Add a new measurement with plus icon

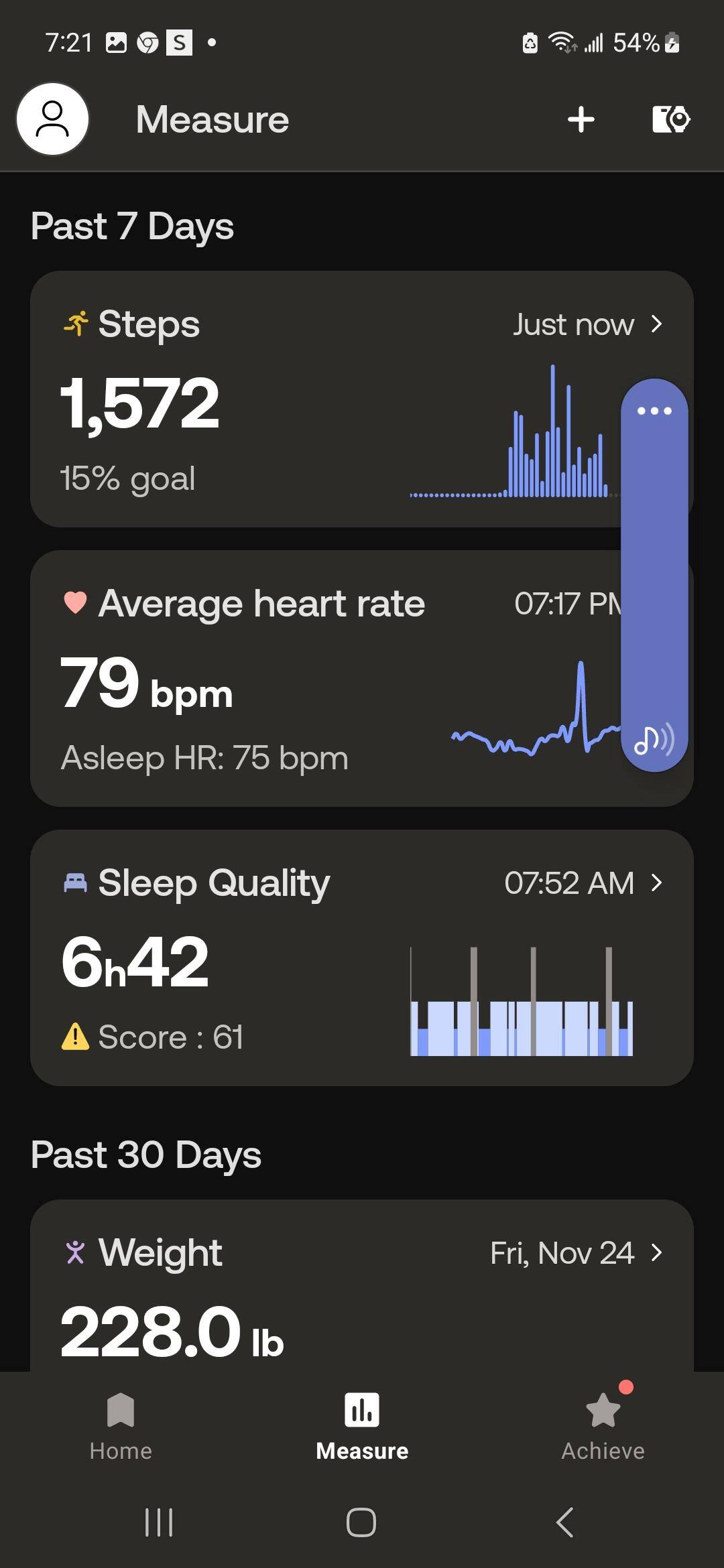point(581,120)
